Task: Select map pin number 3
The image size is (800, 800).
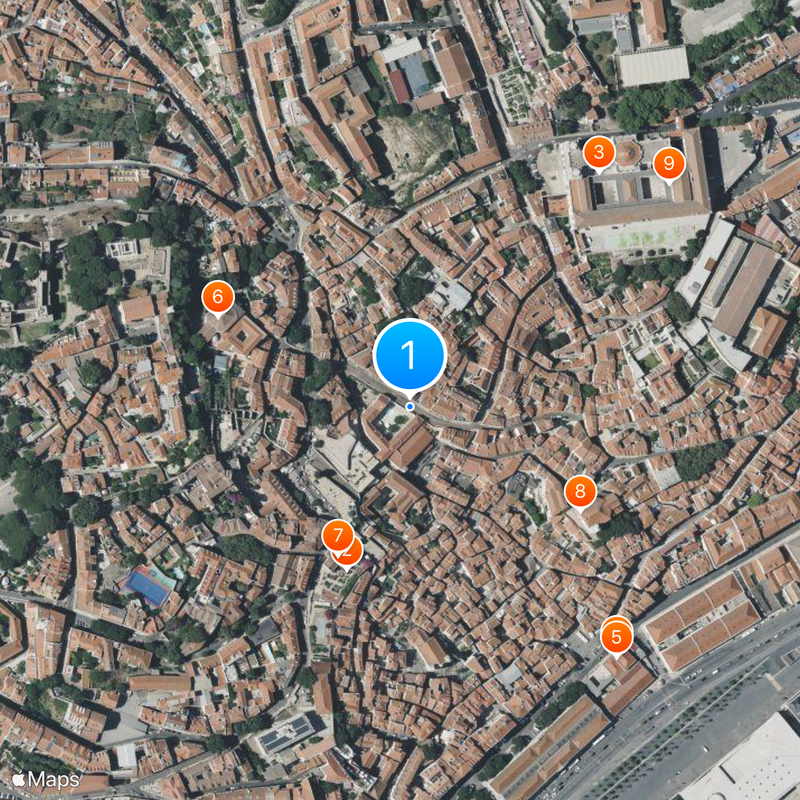Action: [599, 153]
